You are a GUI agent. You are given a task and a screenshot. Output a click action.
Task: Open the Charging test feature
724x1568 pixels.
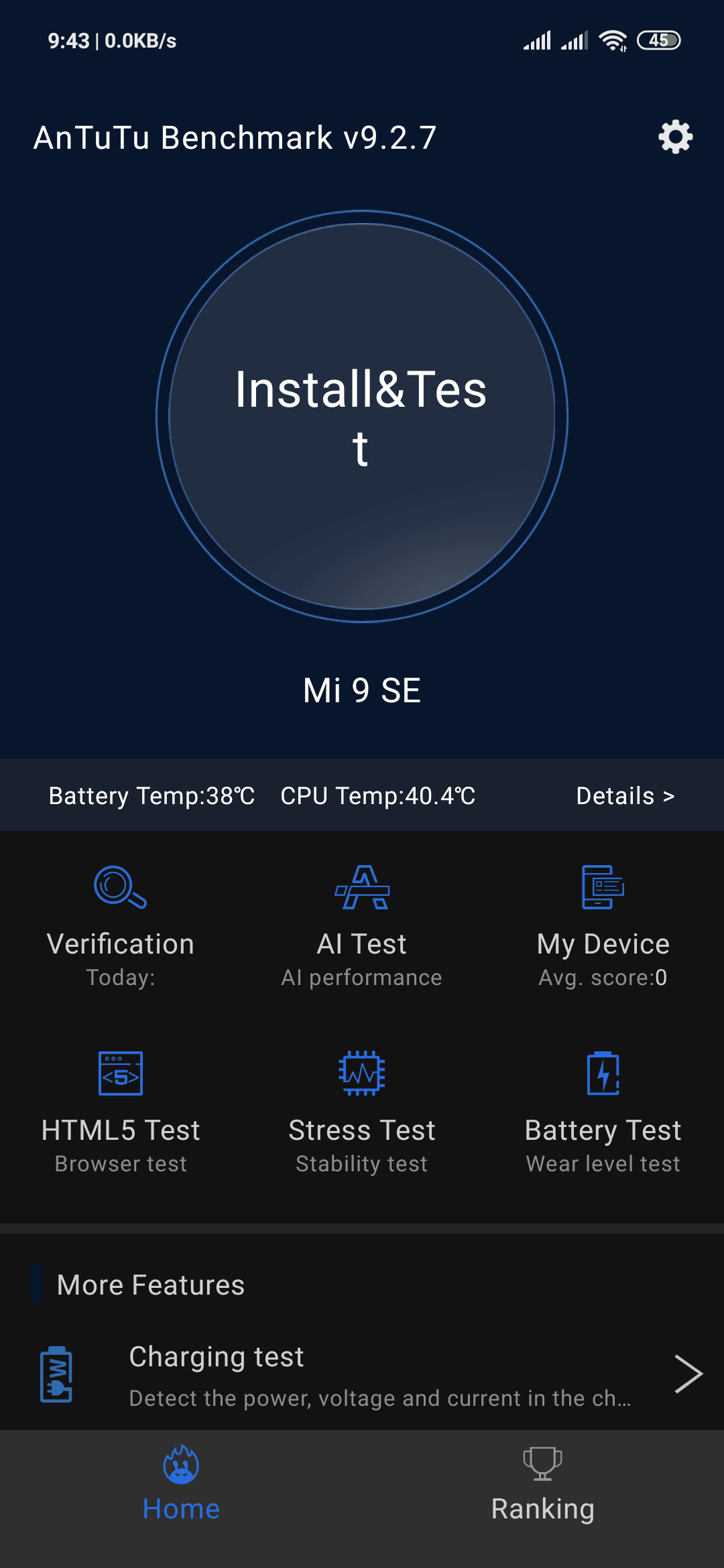click(x=362, y=1375)
